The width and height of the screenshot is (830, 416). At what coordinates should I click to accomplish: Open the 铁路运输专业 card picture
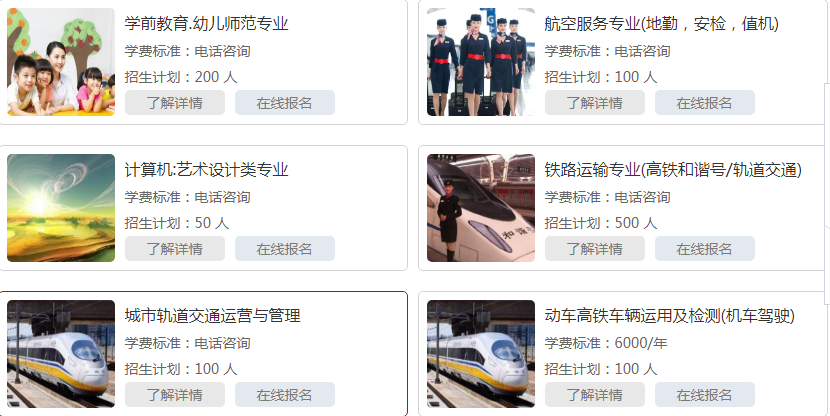pyautogui.click(x=481, y=208)
